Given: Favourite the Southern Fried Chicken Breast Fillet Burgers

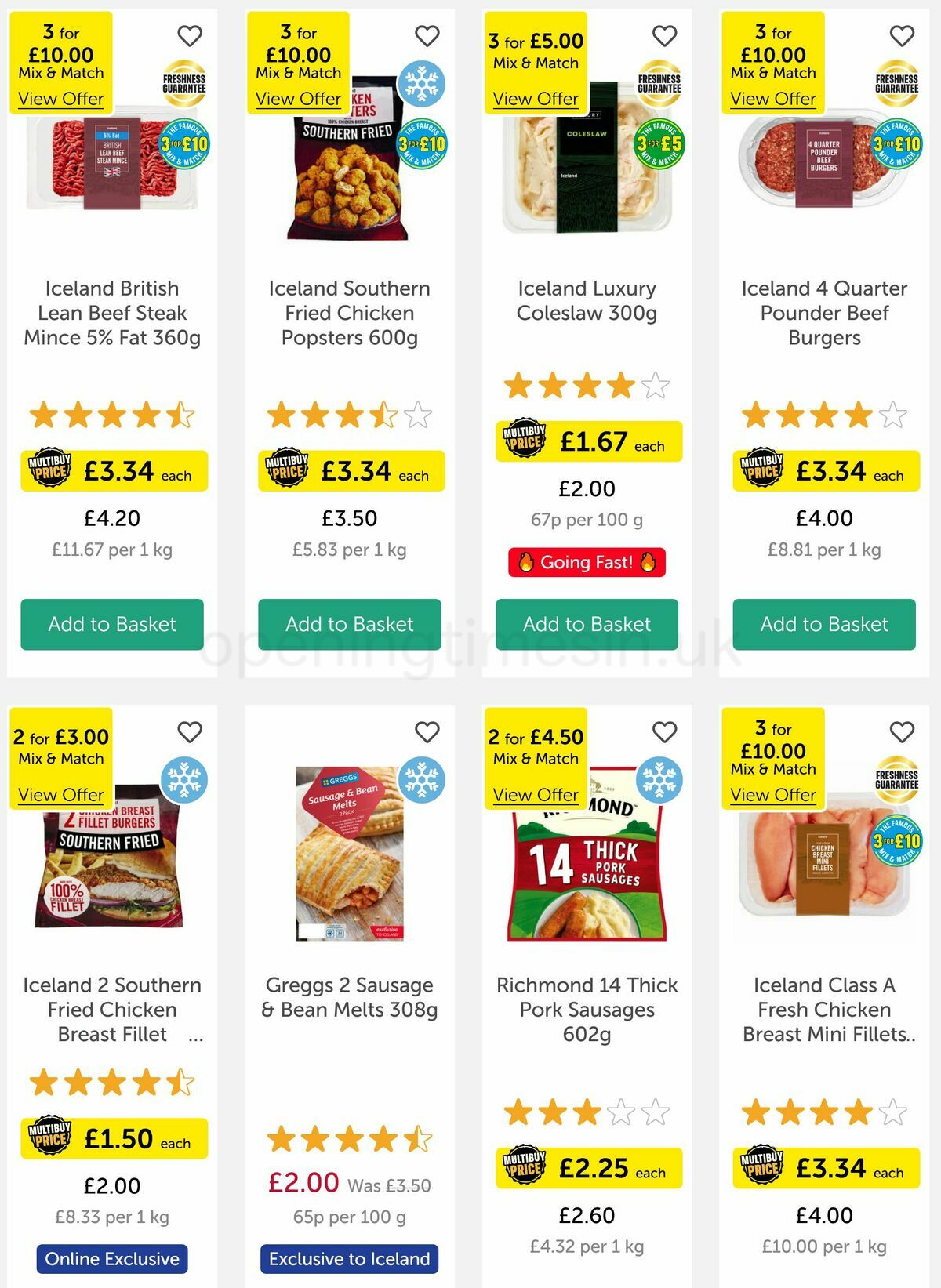Looking at the screenshot, I should (x=190, y=731).
